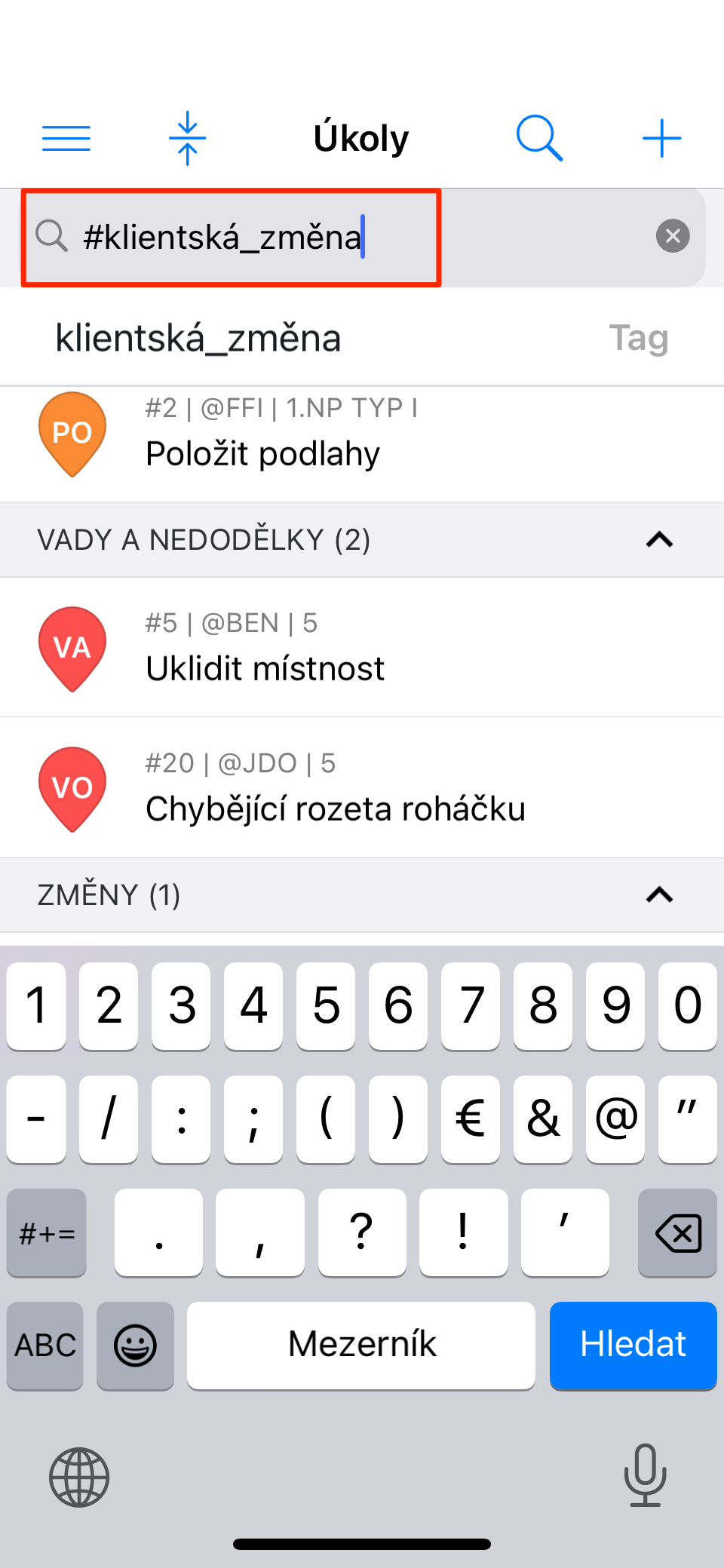Tap the keyboard backspace key
The width and height of the screenshot is (724, 1568).
(677, 1233)
